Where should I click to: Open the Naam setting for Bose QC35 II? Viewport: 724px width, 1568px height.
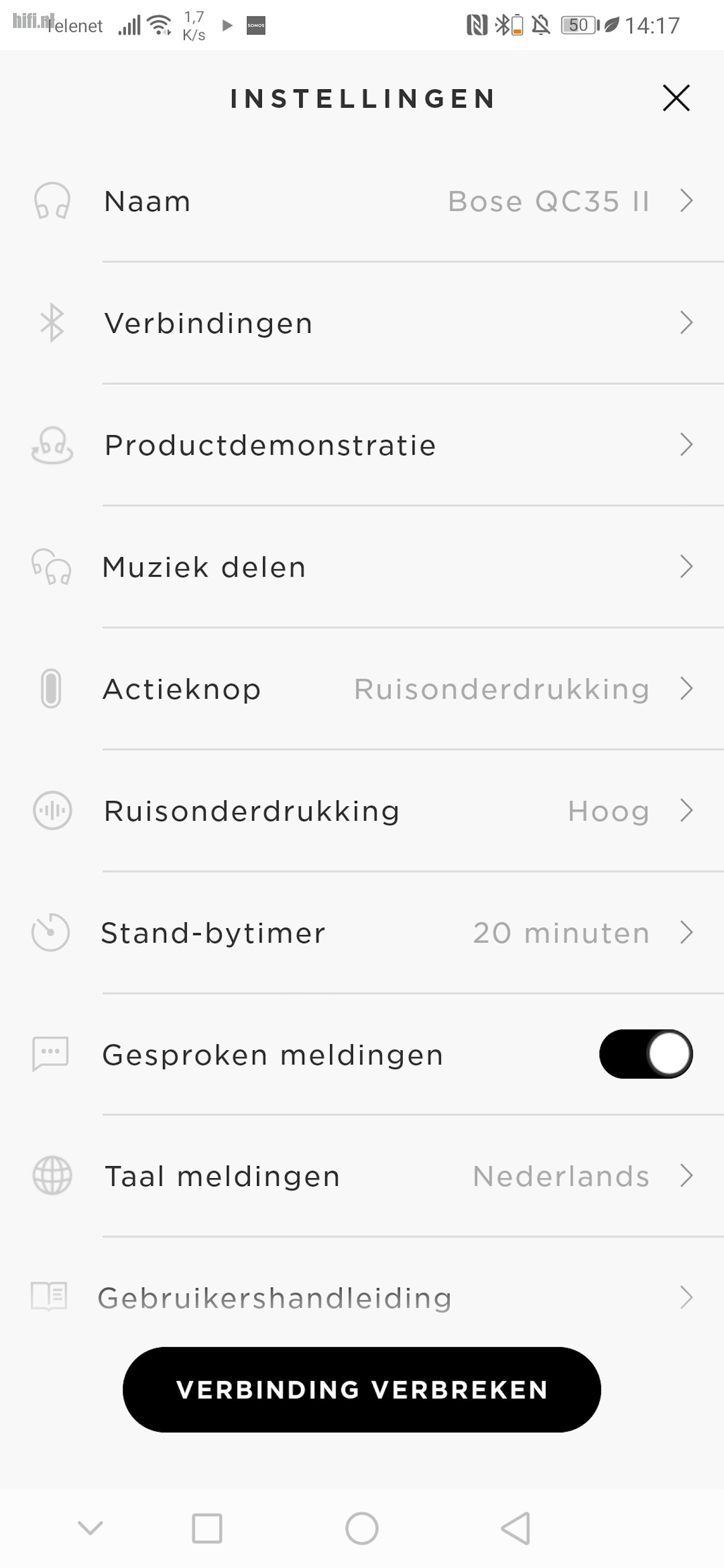coord(362,201)
